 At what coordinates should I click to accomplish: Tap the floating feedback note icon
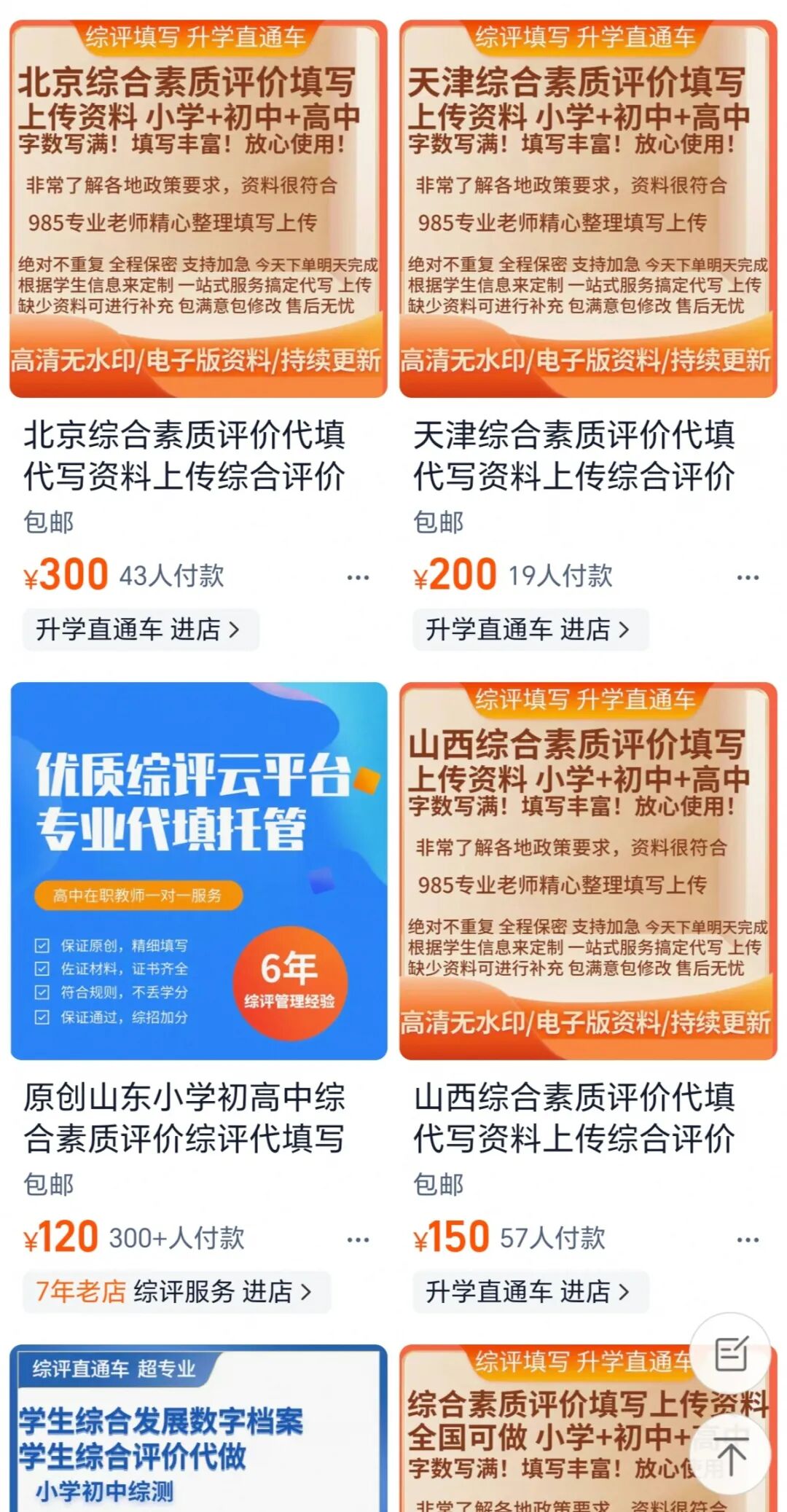(x=731, y=1355)
